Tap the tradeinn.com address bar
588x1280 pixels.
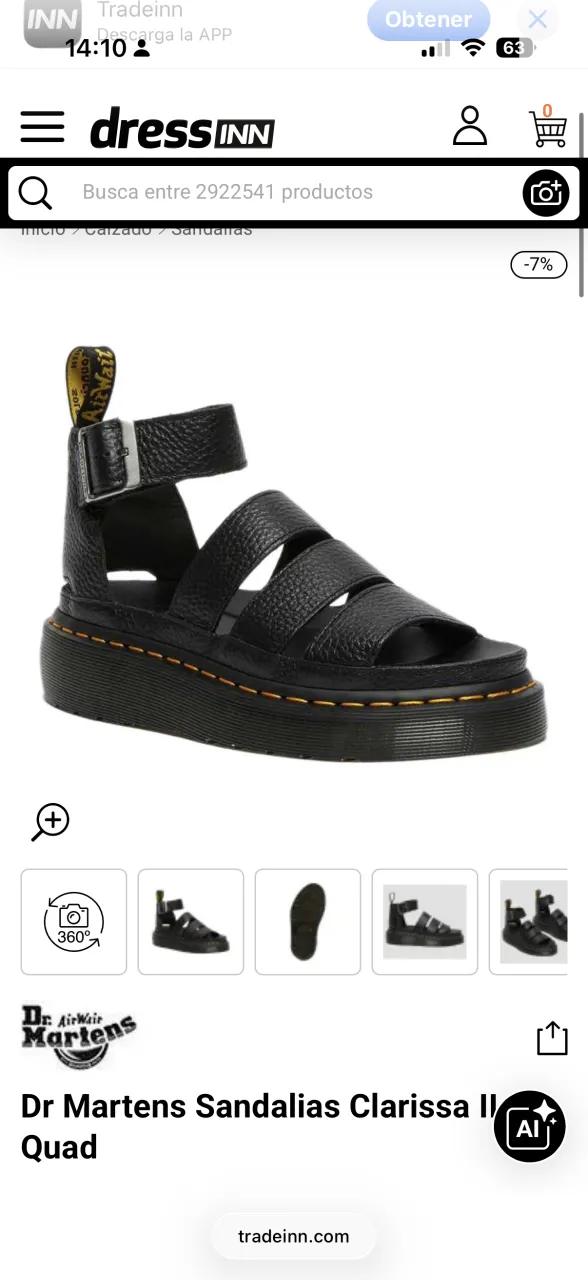click(293, 1236)
